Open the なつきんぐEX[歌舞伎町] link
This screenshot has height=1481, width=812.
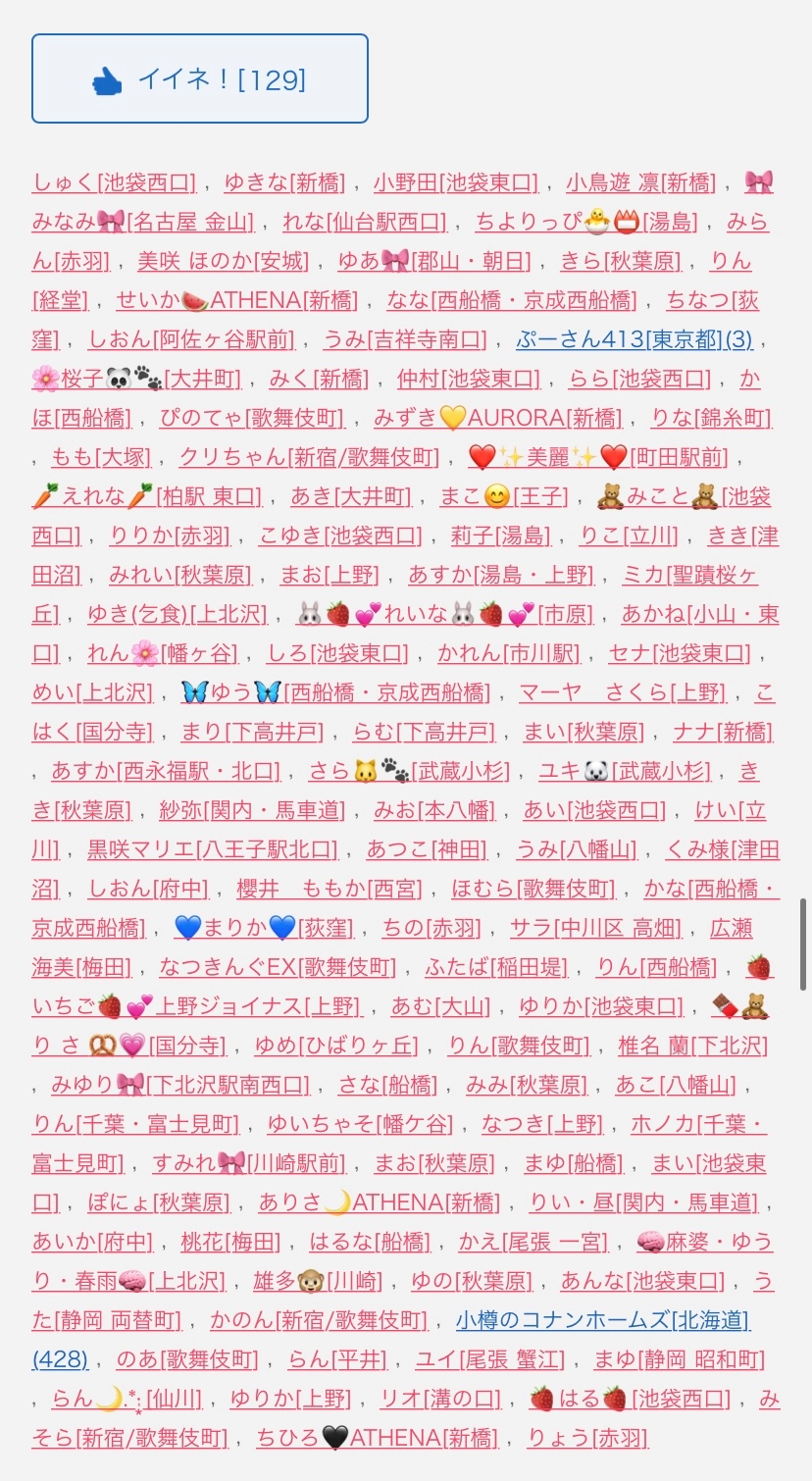(x=278, y=967)
